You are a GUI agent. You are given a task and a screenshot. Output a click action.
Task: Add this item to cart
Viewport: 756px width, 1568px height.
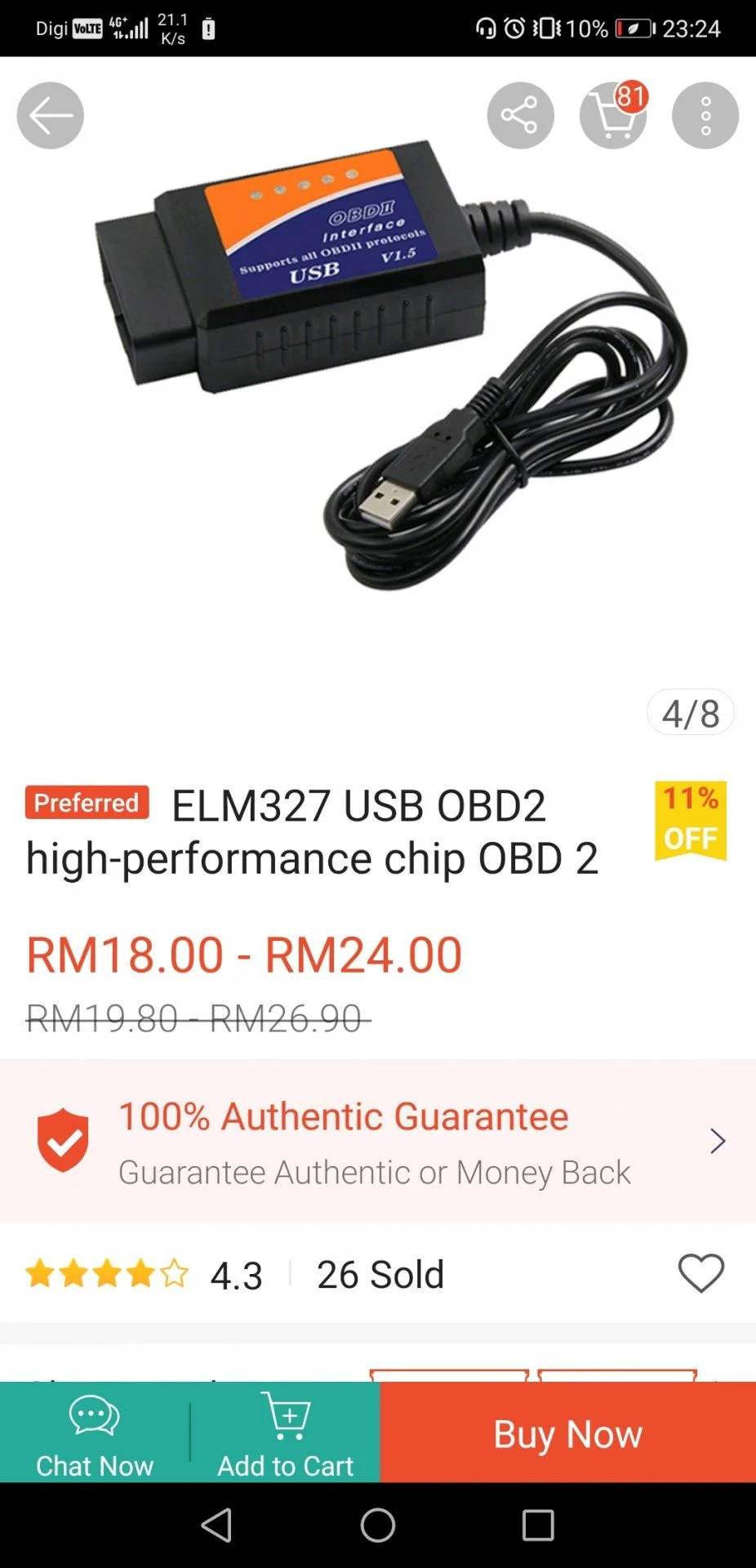(286, 1434)
